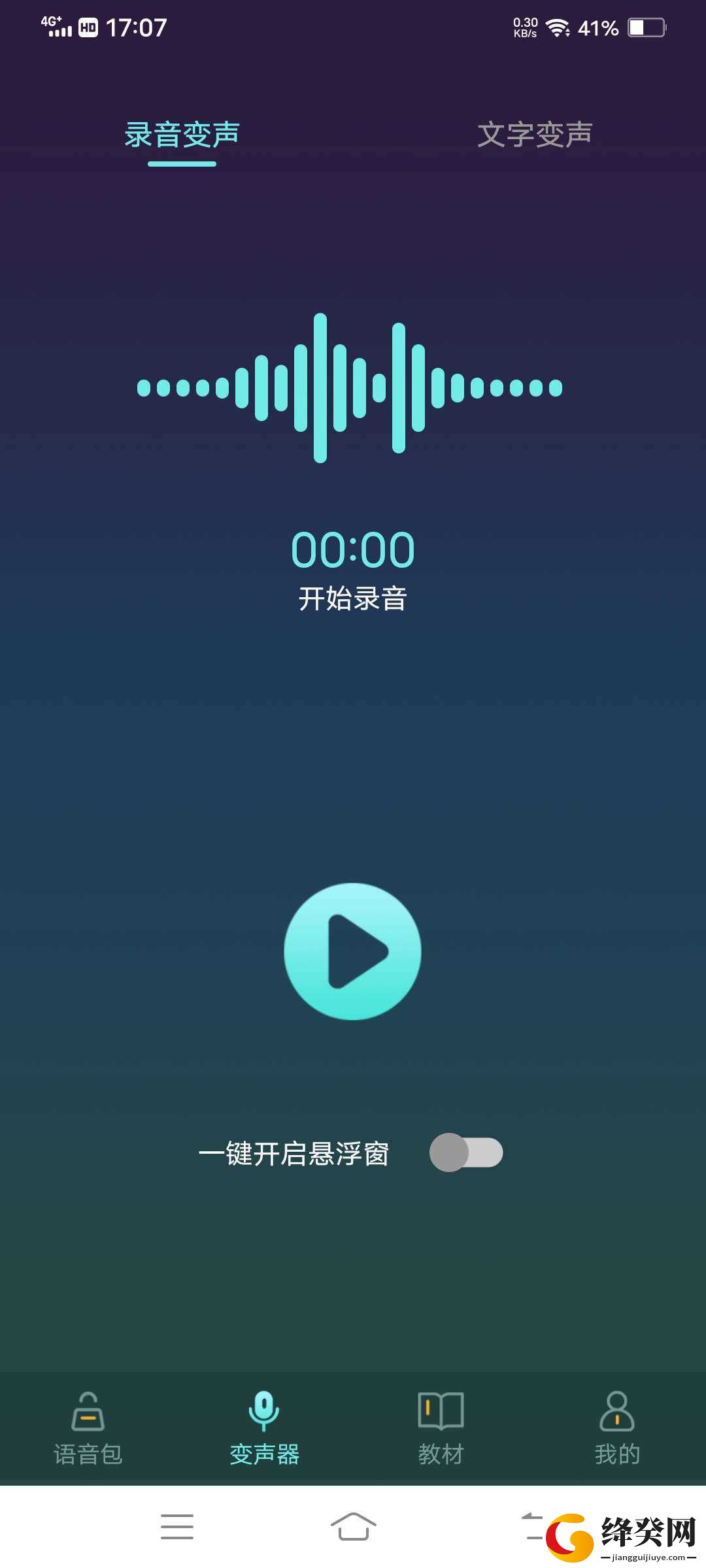
Task: Start recording with the round play button
Action: [352, 951]
